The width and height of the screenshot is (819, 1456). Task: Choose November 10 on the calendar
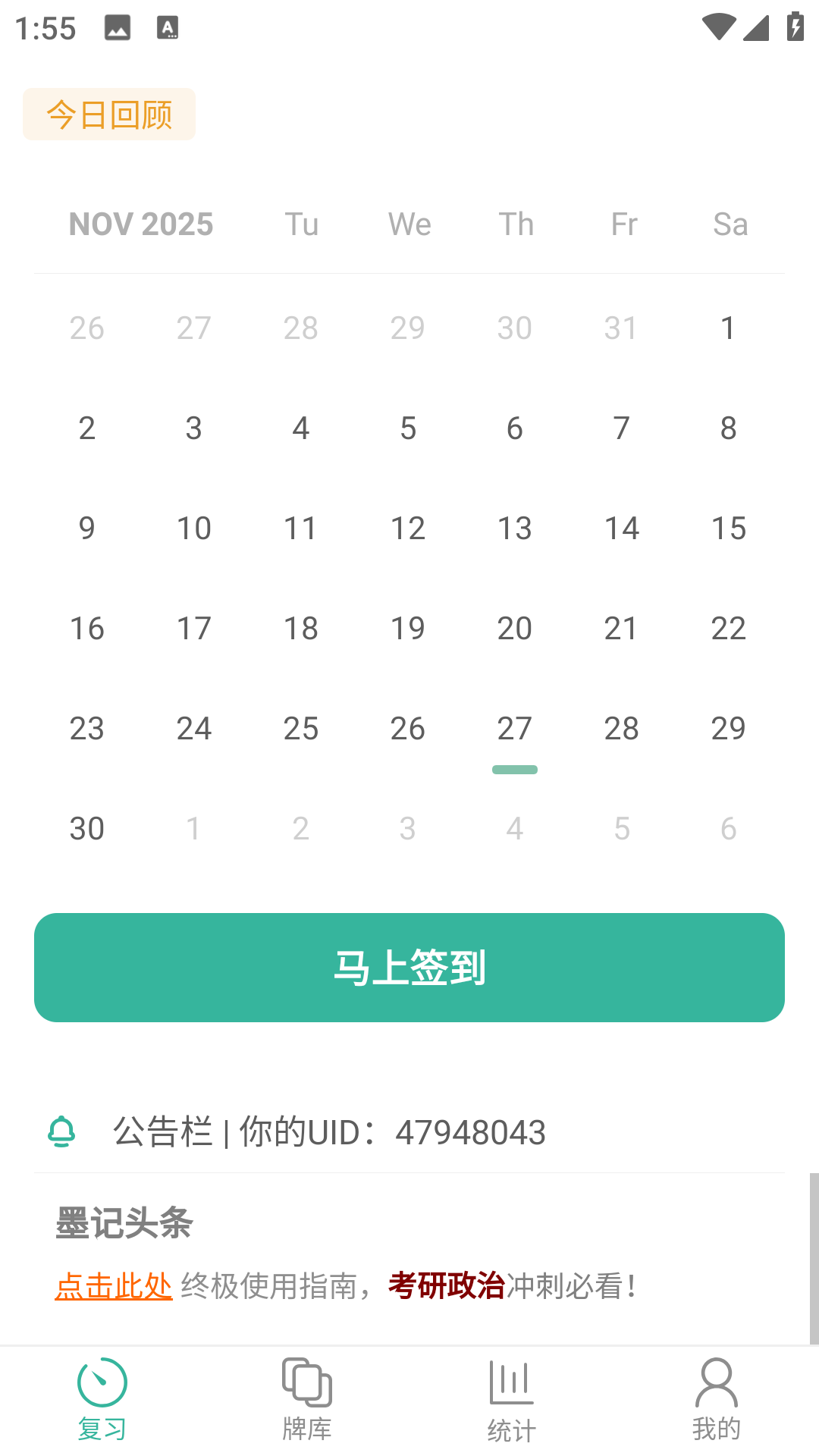pyautogui.click(x=194, y=529)
